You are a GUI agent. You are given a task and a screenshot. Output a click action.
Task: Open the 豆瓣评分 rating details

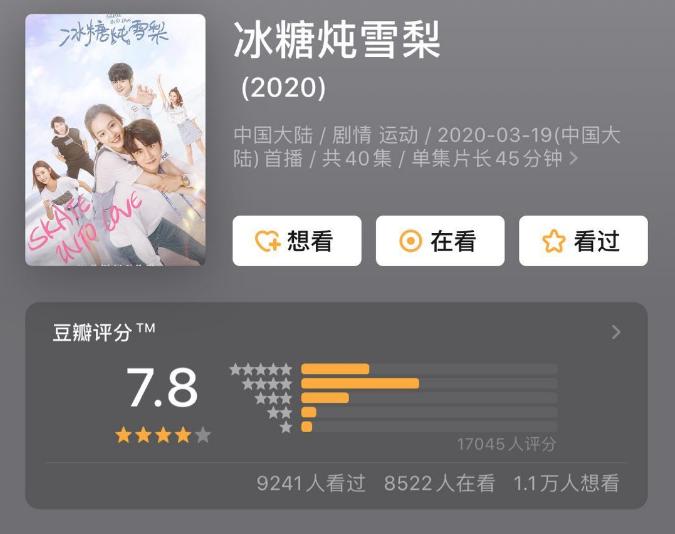(616, 332)
